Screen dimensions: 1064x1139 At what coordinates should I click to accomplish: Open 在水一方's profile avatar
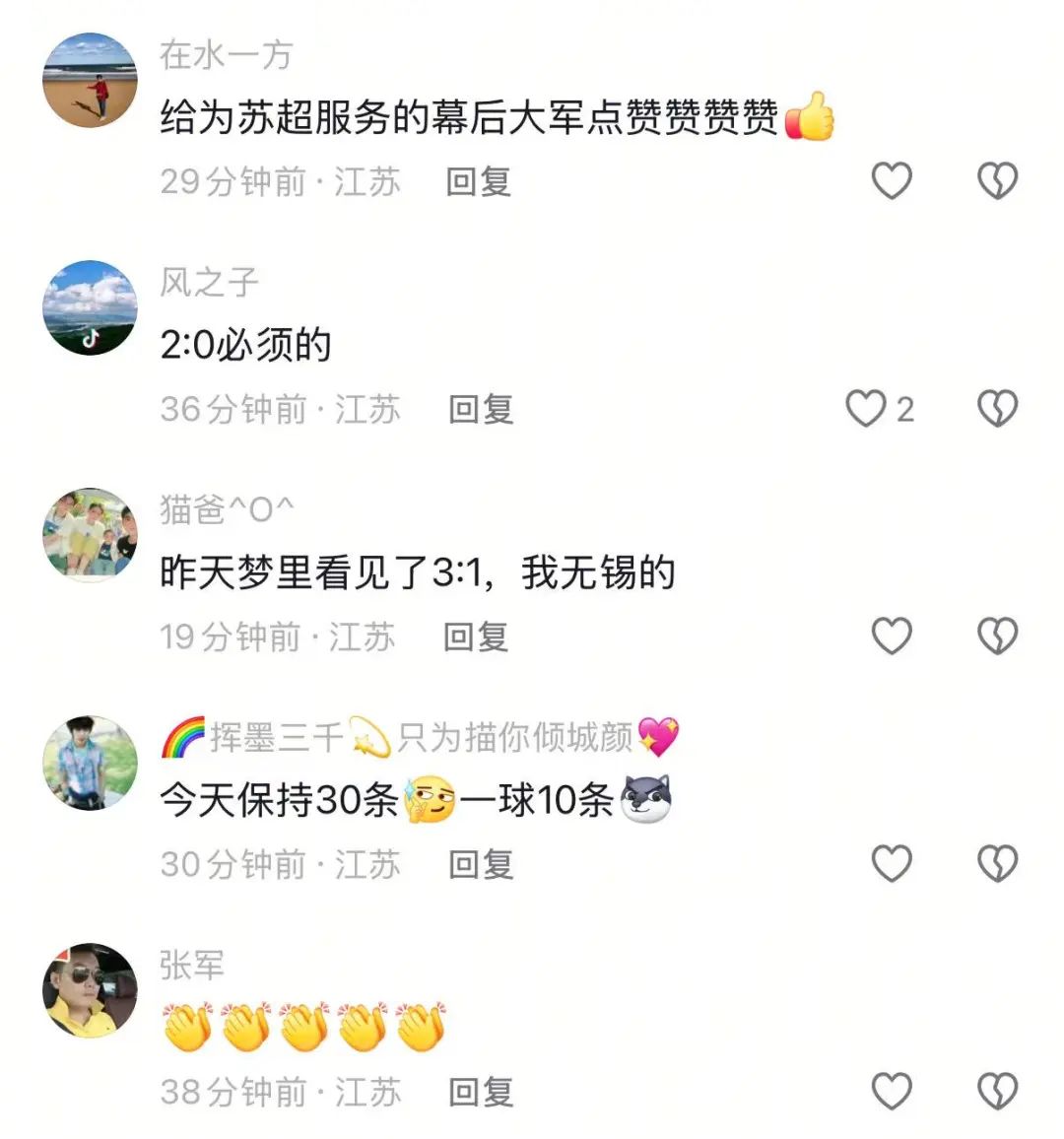coord(90,80)
